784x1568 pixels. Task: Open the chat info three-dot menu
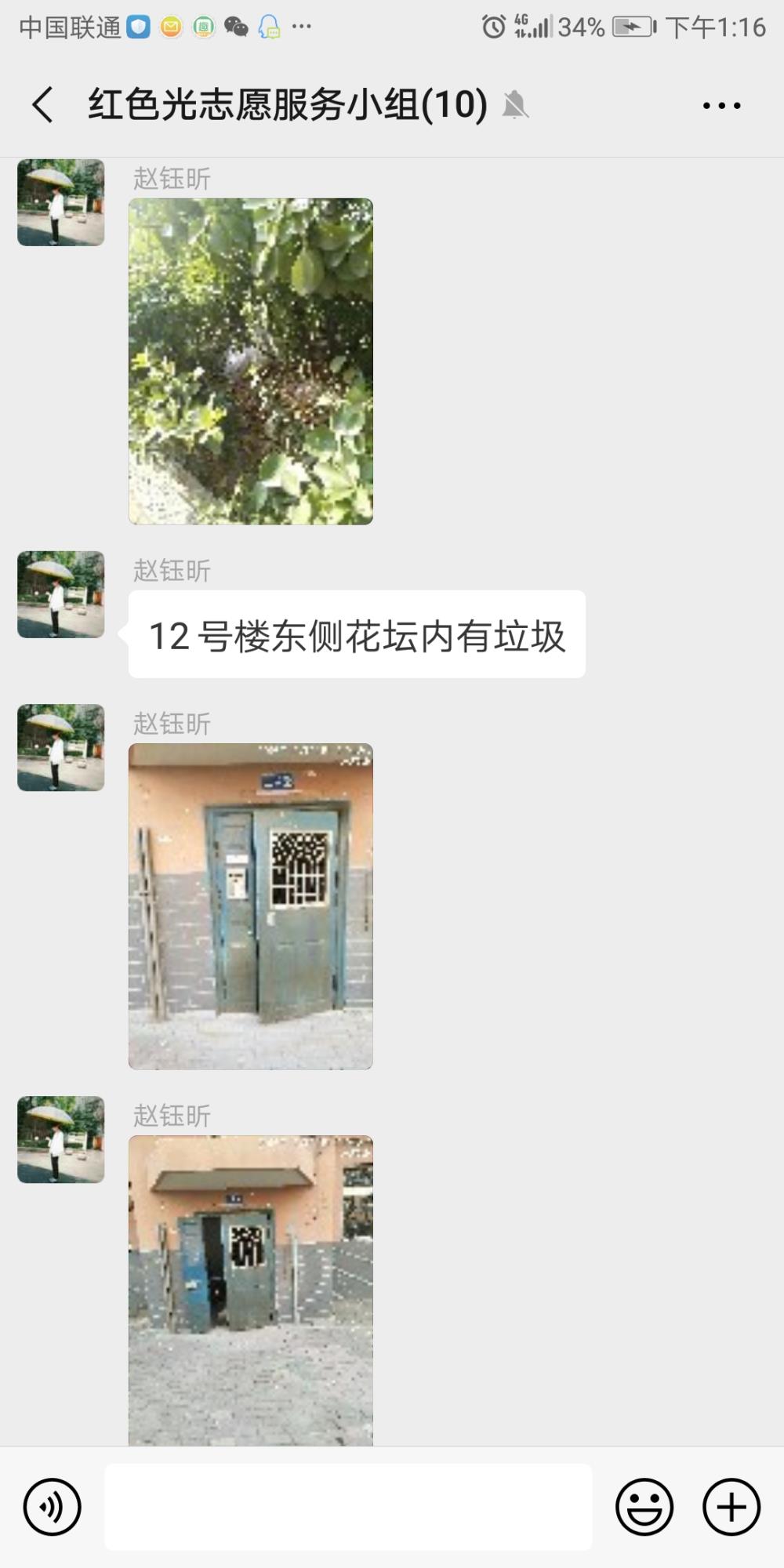pyautogui.click(x=721, y=105)
